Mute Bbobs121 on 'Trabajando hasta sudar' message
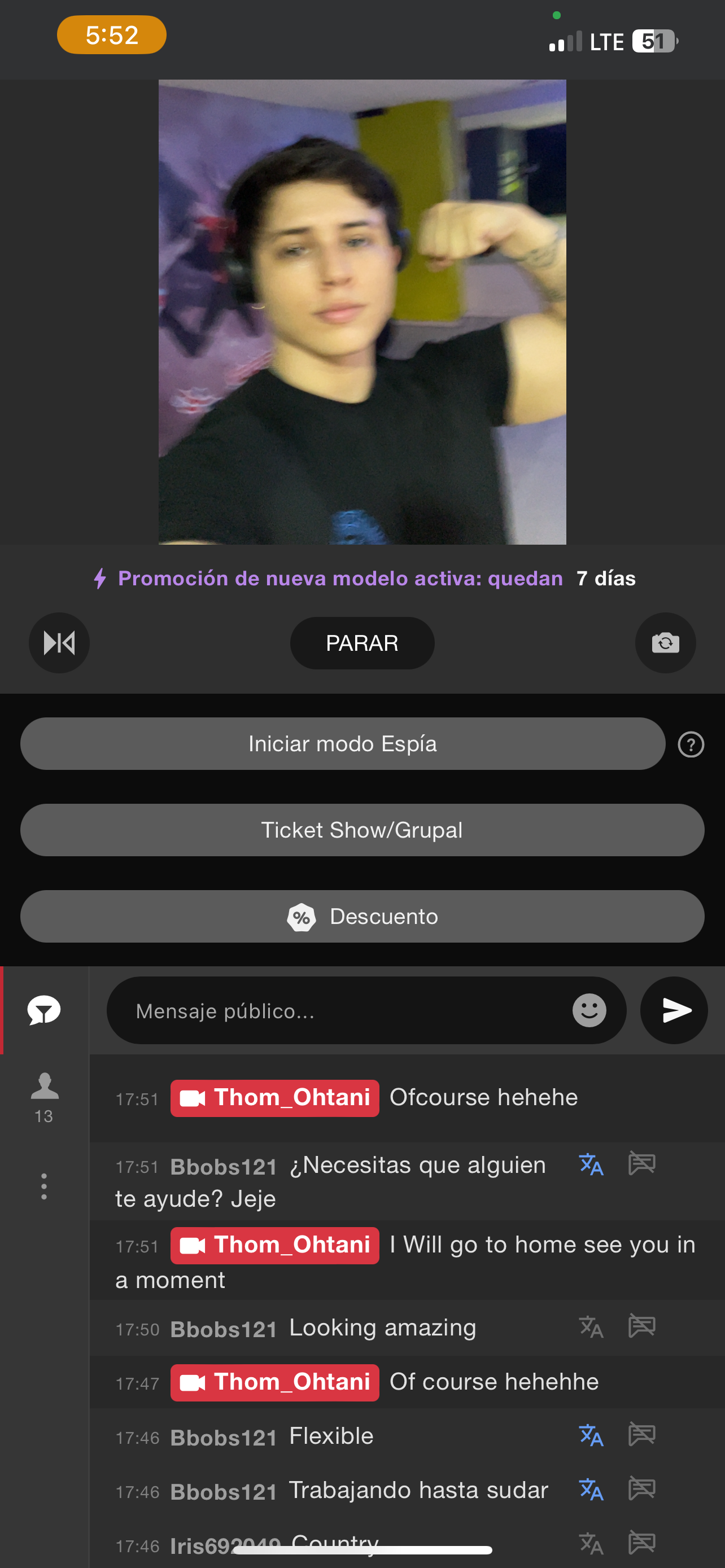Screen dimensions: 725x1568 pyautogui.click(x=641, y=1490)
